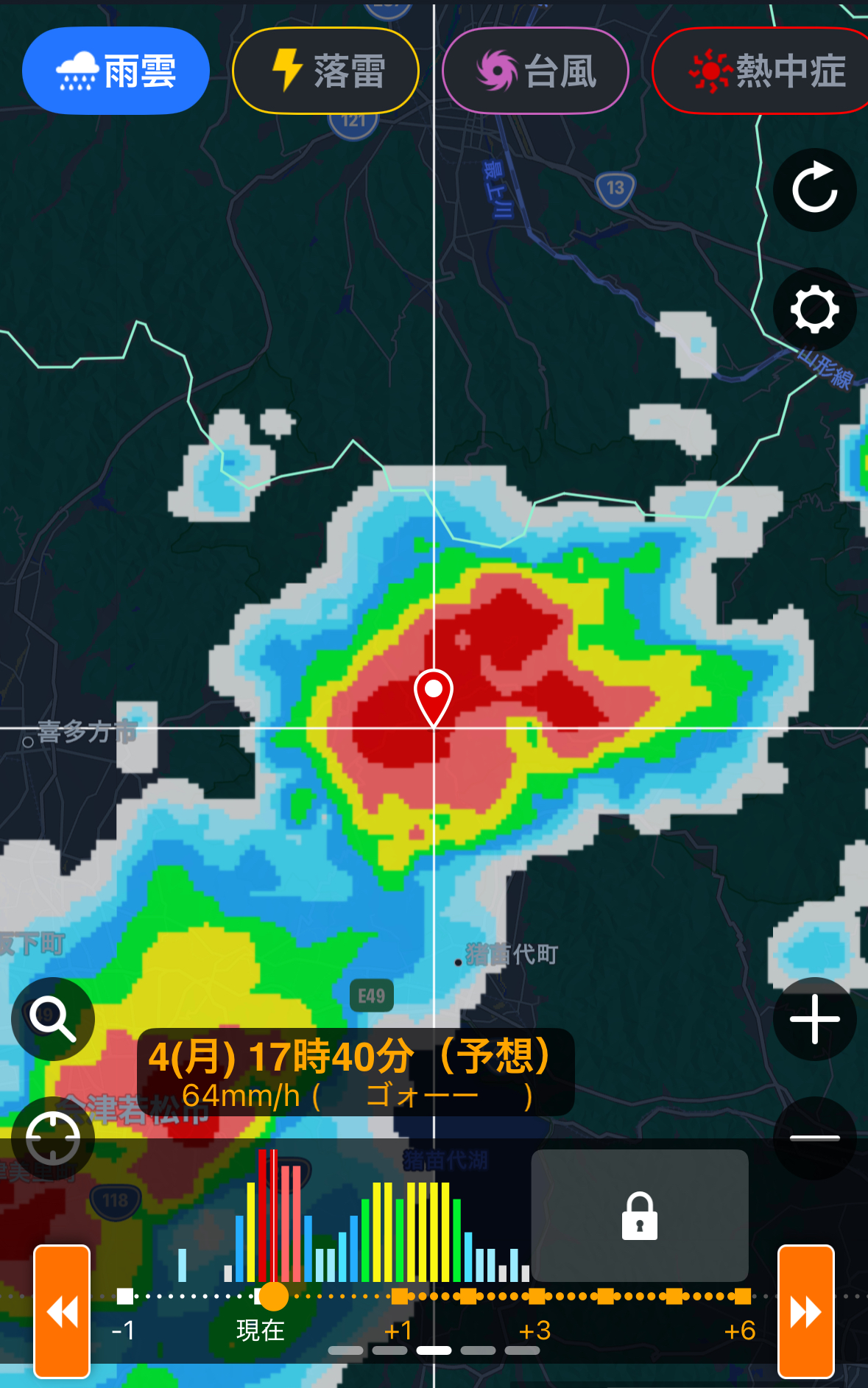Jump timeline to the +6 hour marker
Image resolution: width=868 pixels, height=1388 pixels.
coord(743,1296)
